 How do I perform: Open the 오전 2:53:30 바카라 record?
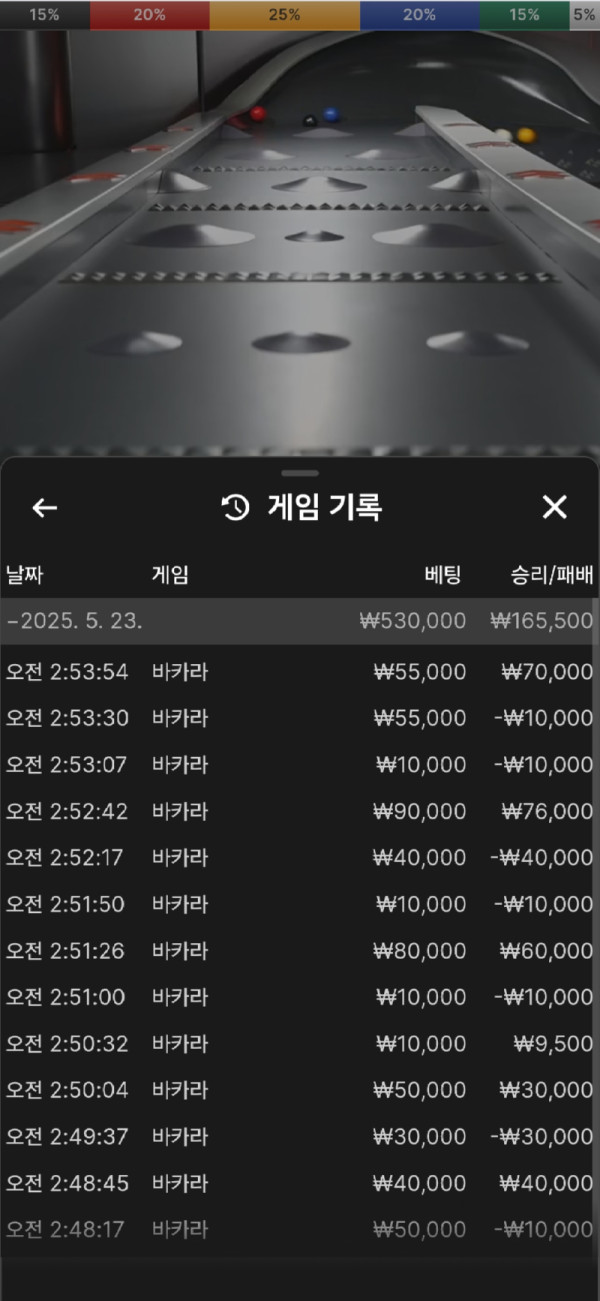pyautogui.click(x=299, y=718)
